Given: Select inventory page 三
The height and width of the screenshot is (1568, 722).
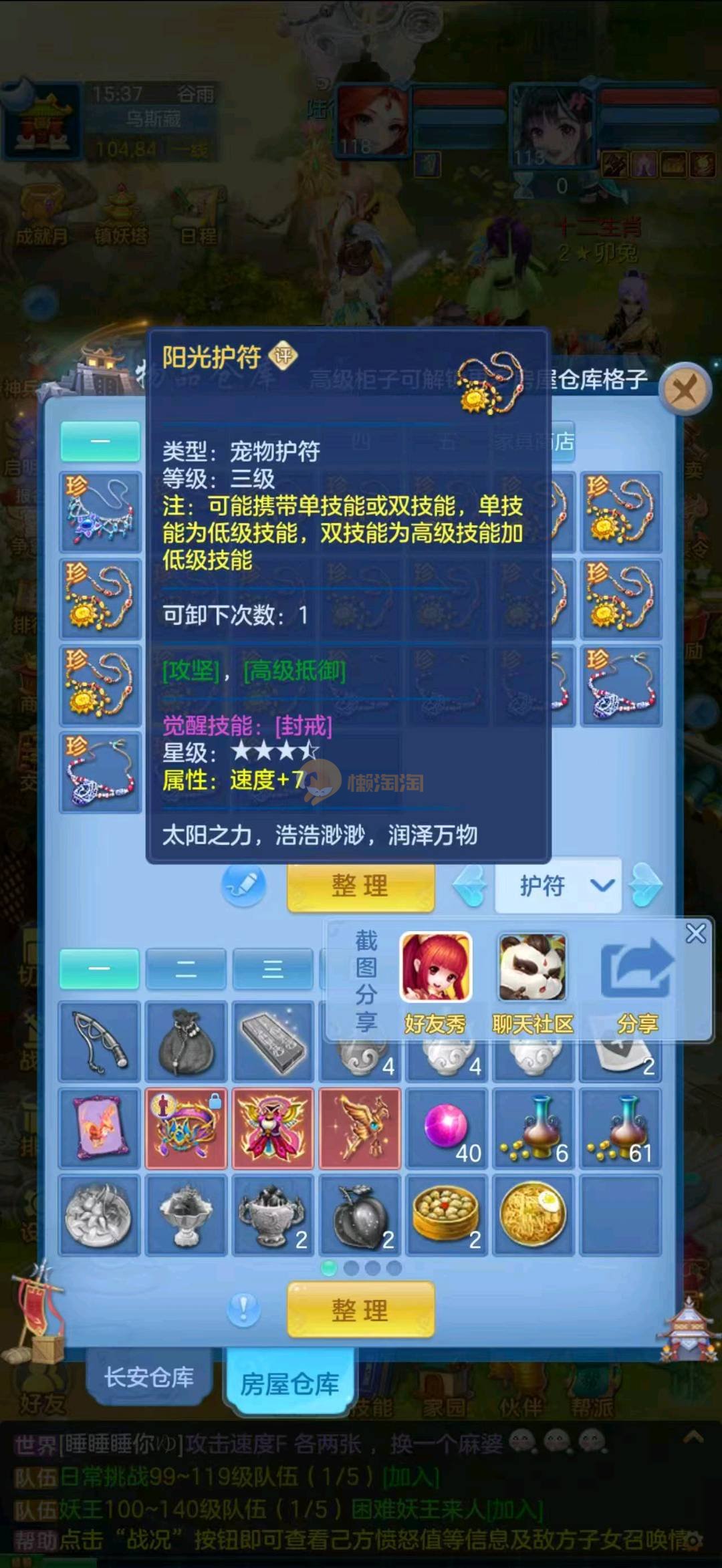Looking at the screenshot, I should point(272,969).
